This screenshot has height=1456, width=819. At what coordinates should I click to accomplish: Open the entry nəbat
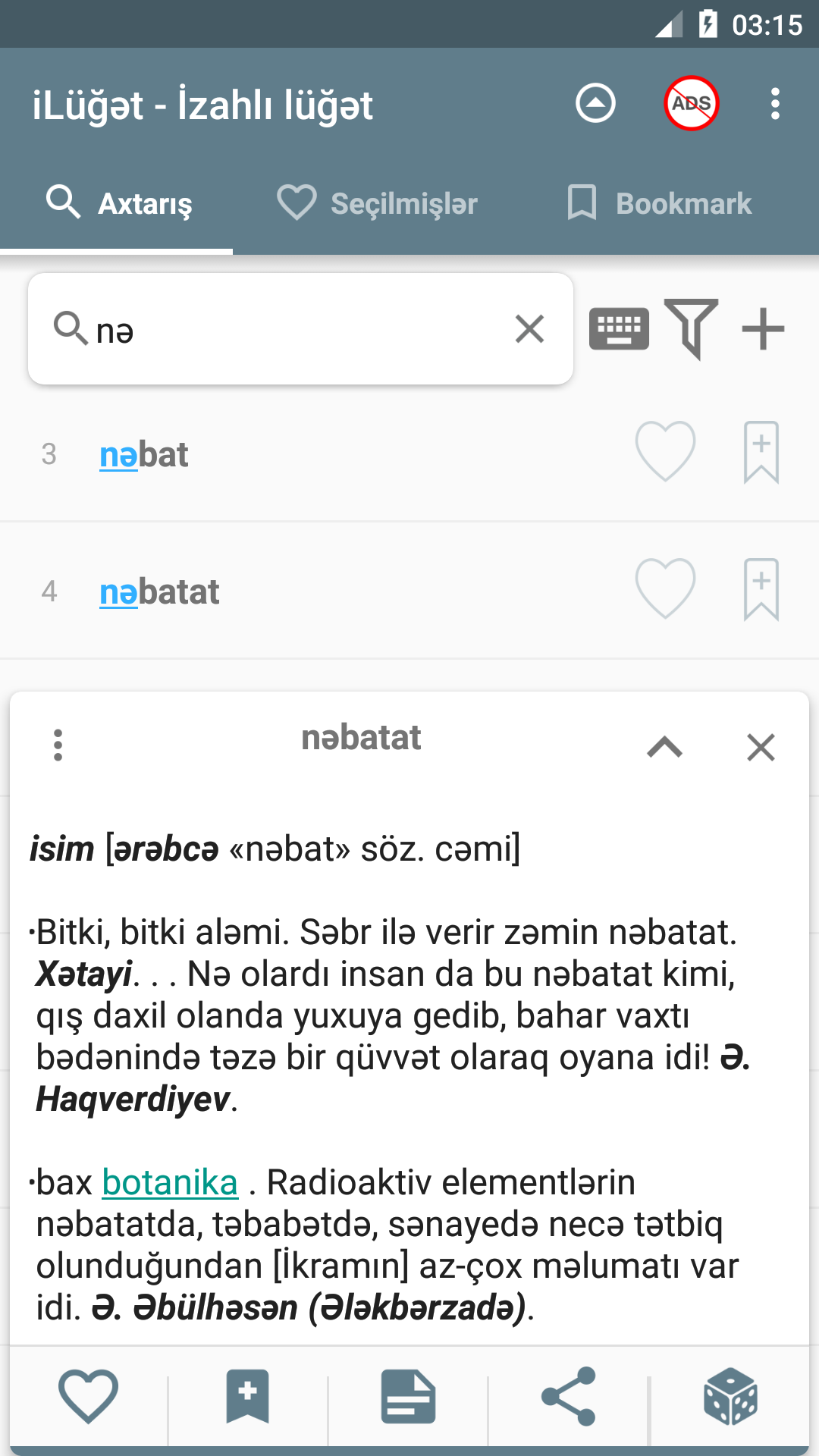tap(144, 454)
